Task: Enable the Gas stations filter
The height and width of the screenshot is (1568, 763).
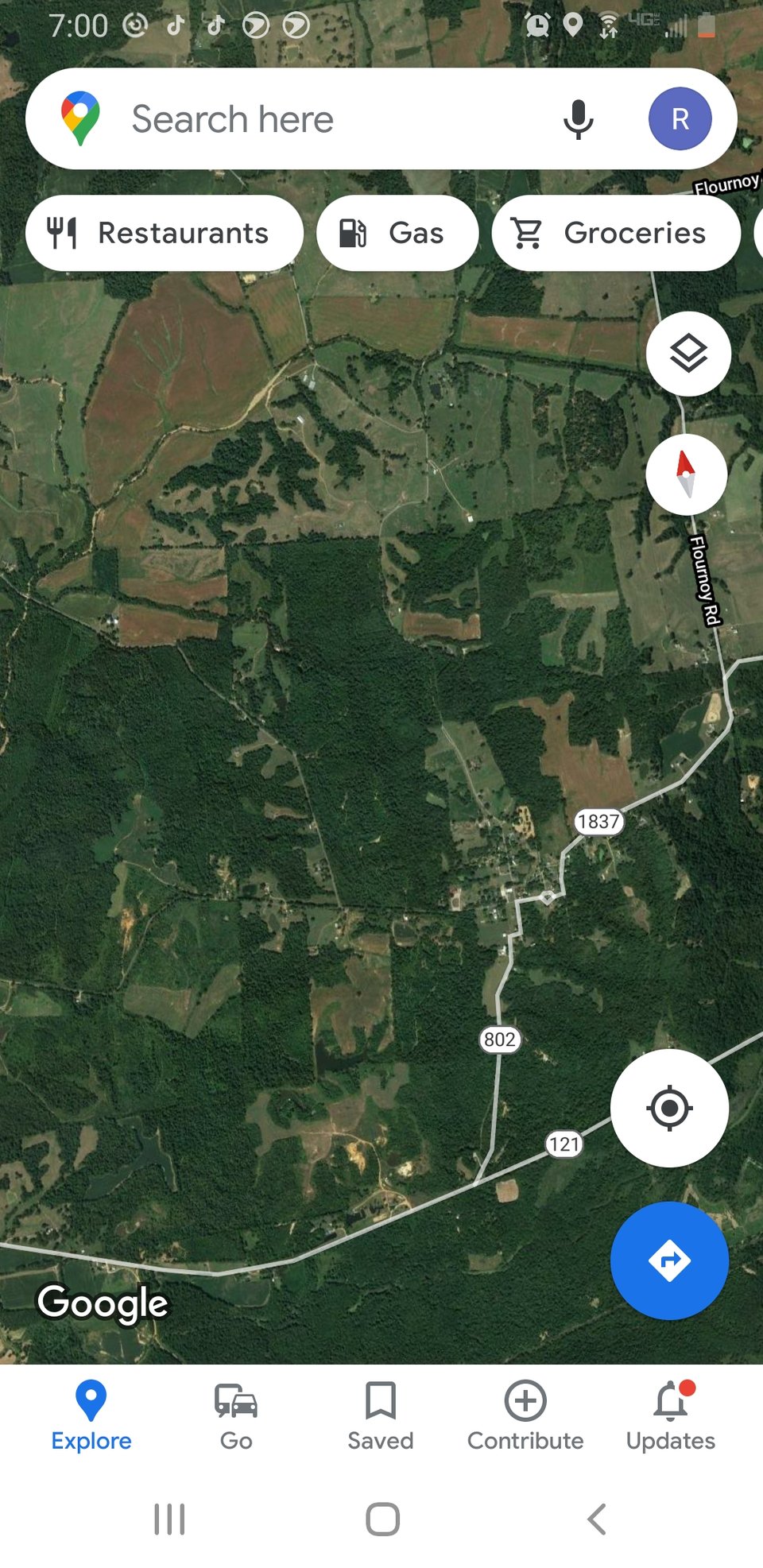Action: pos(397,232)
